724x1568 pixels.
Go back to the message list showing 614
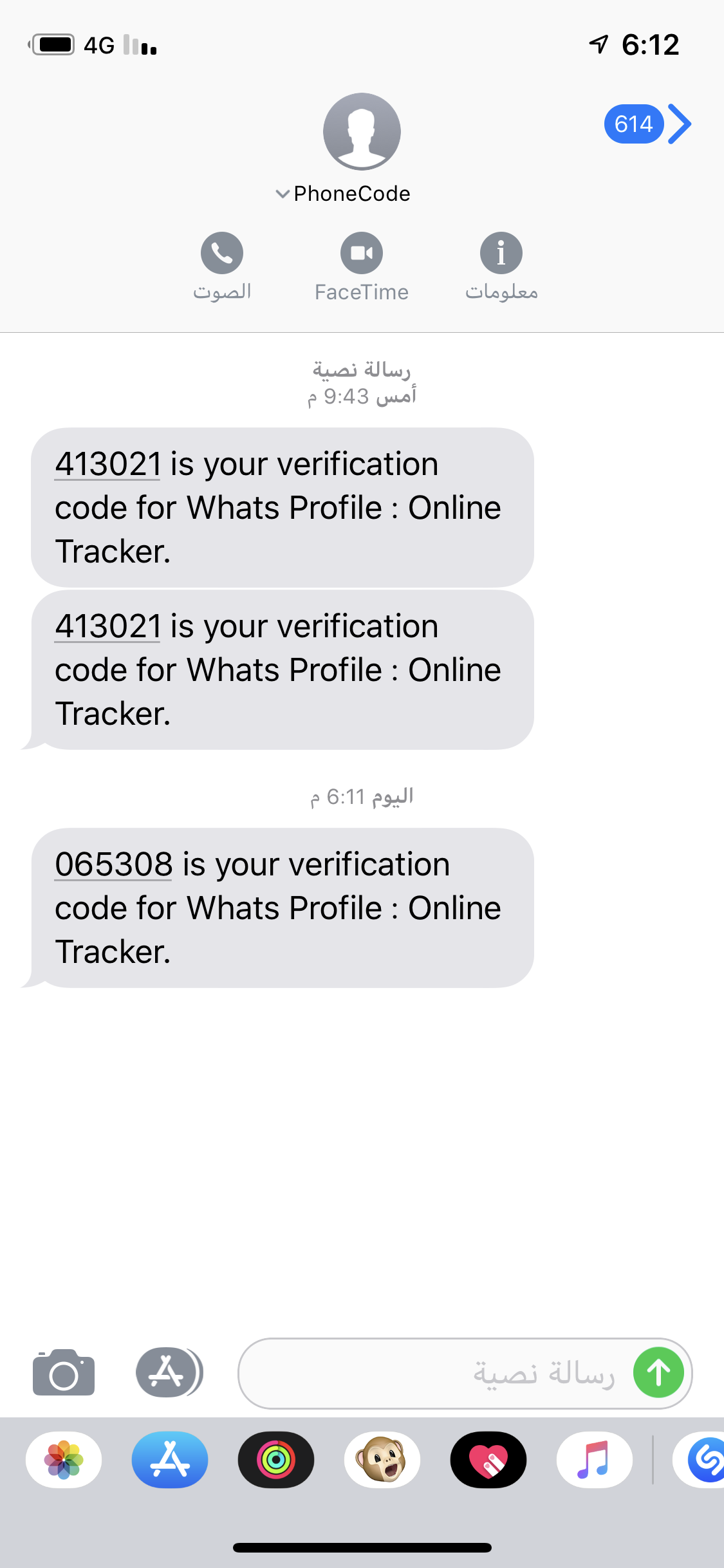pyautogui.click(x=647, y=124)
